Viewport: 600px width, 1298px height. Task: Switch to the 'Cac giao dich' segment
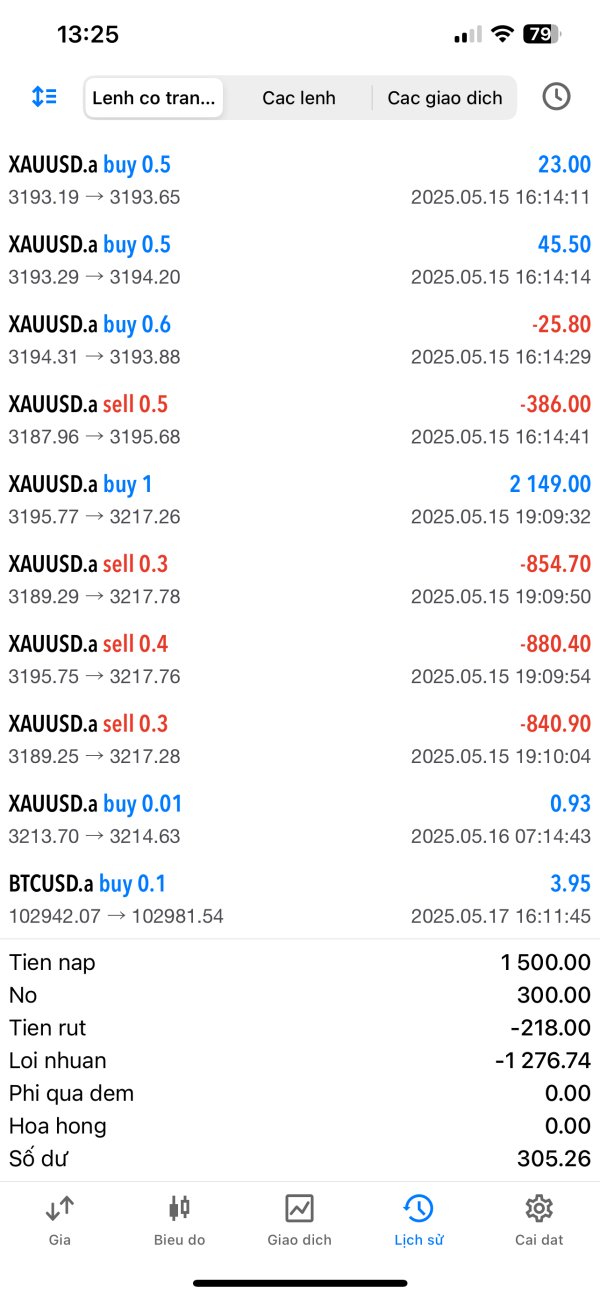(x=445, y=98)
